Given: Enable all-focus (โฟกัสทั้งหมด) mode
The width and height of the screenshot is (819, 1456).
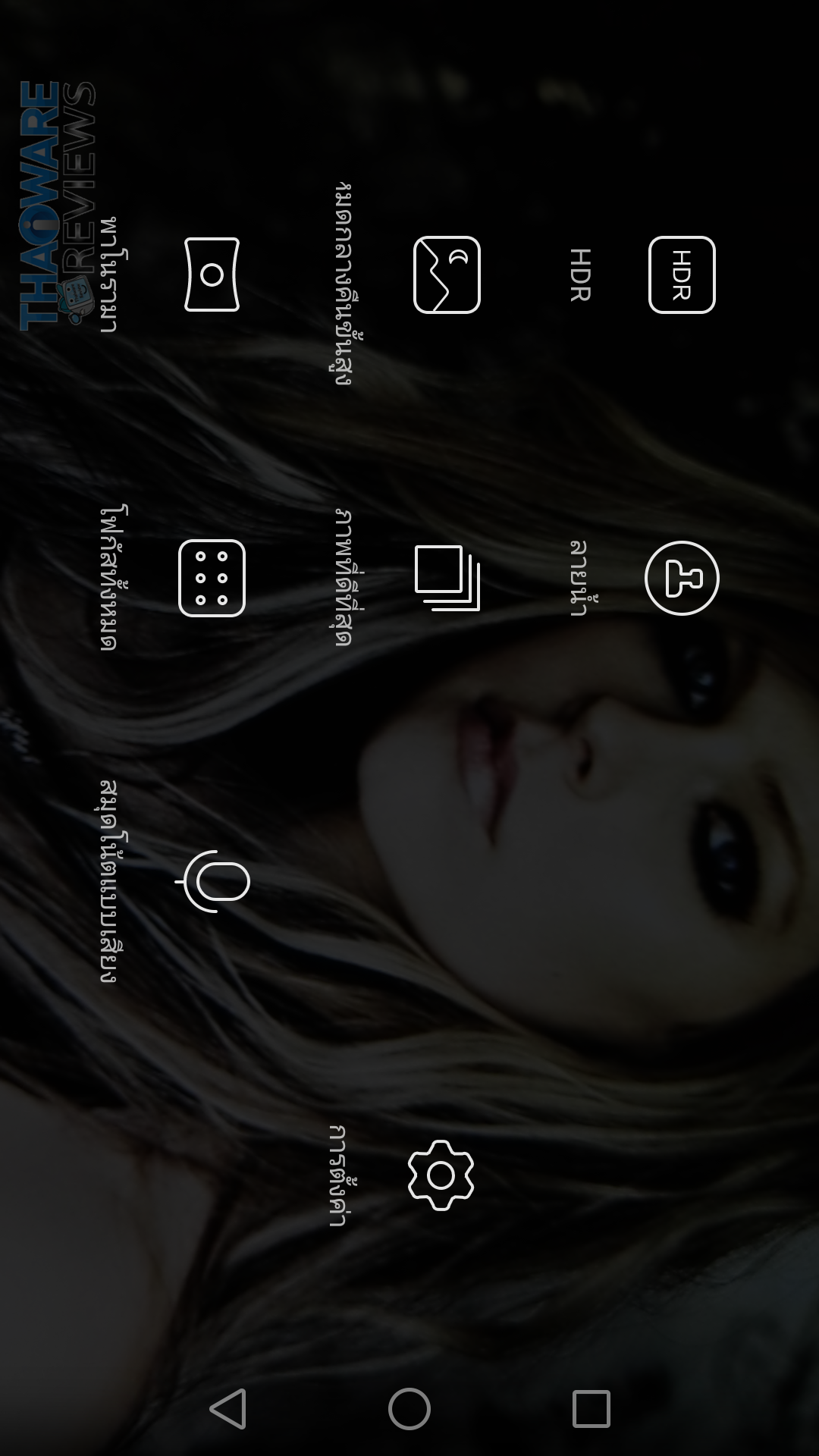Looking at the screenshot, I should [x=212, y=578].
